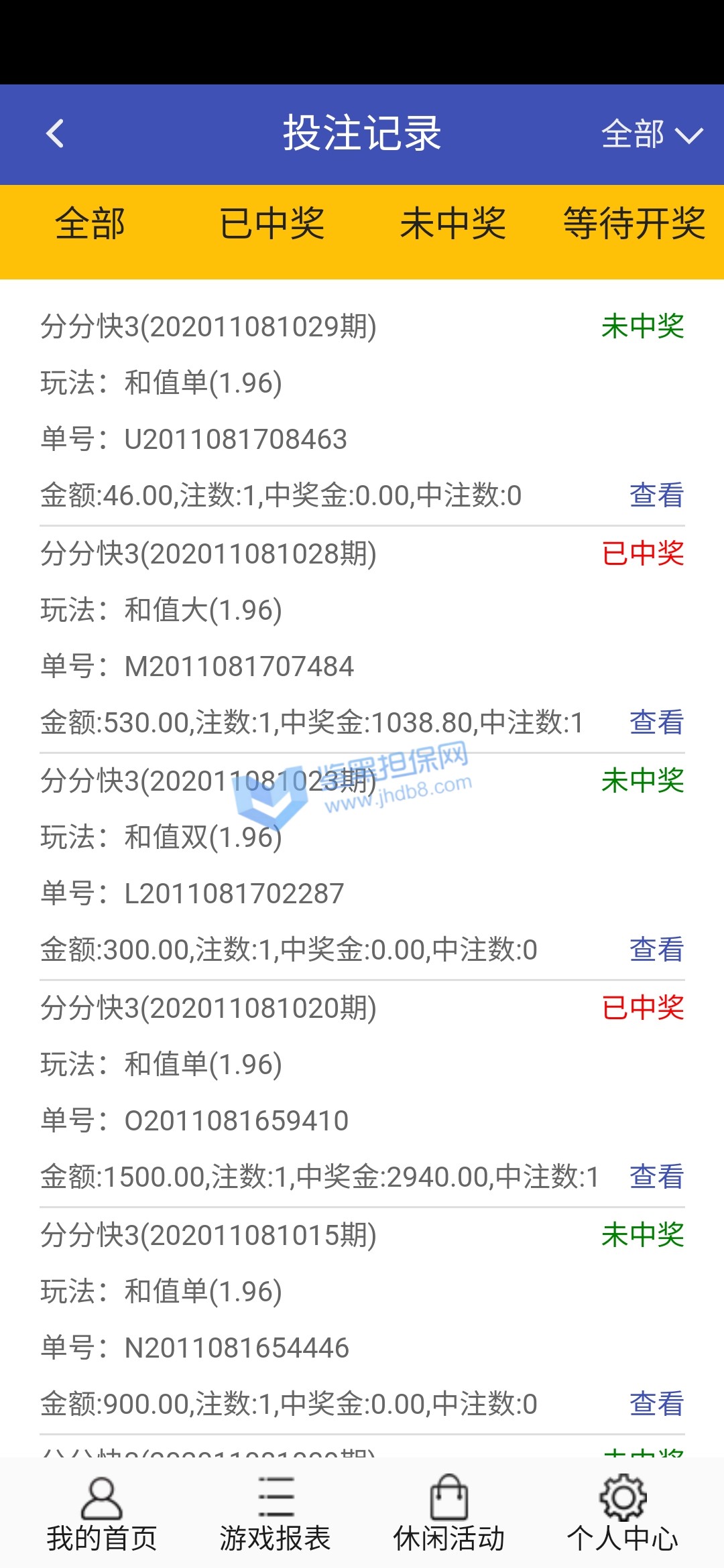Tap 查看 for order M2011081707484
The height and width of the screenshot is (1568, 724).
[656, 722]
